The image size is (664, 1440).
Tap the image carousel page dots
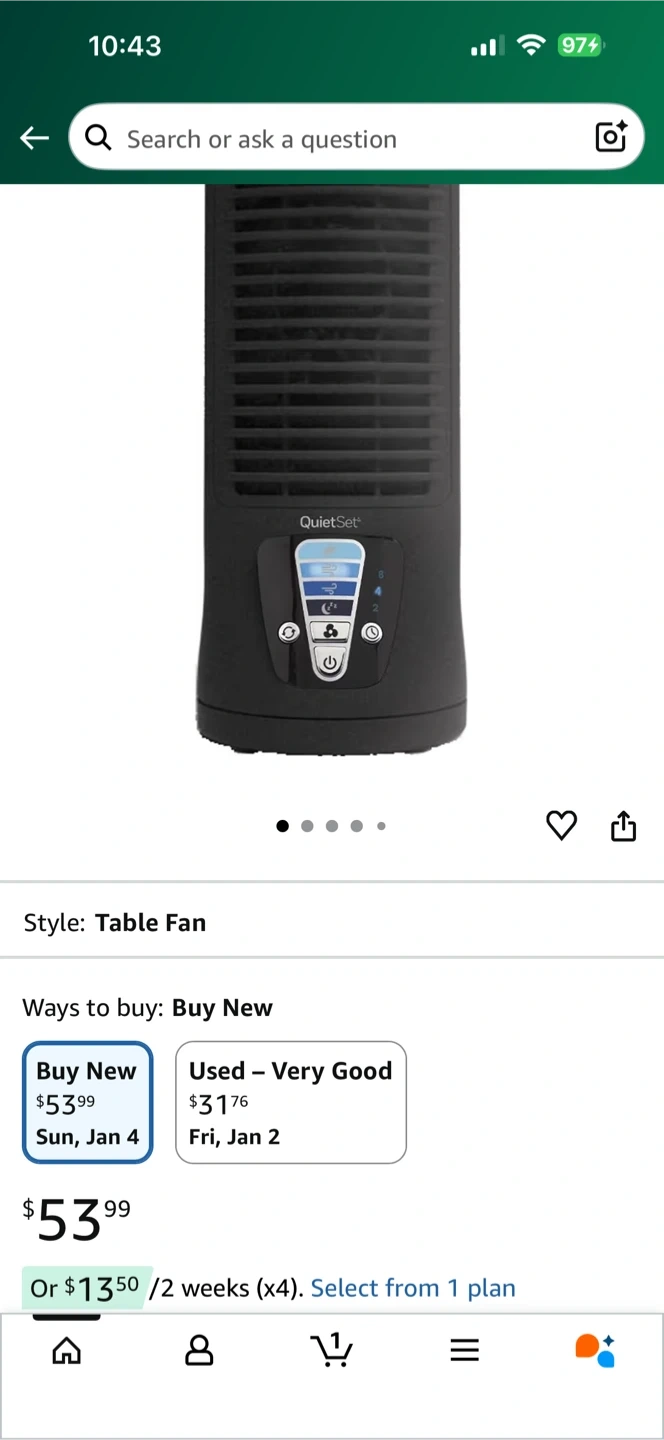(x=331, y=826)
